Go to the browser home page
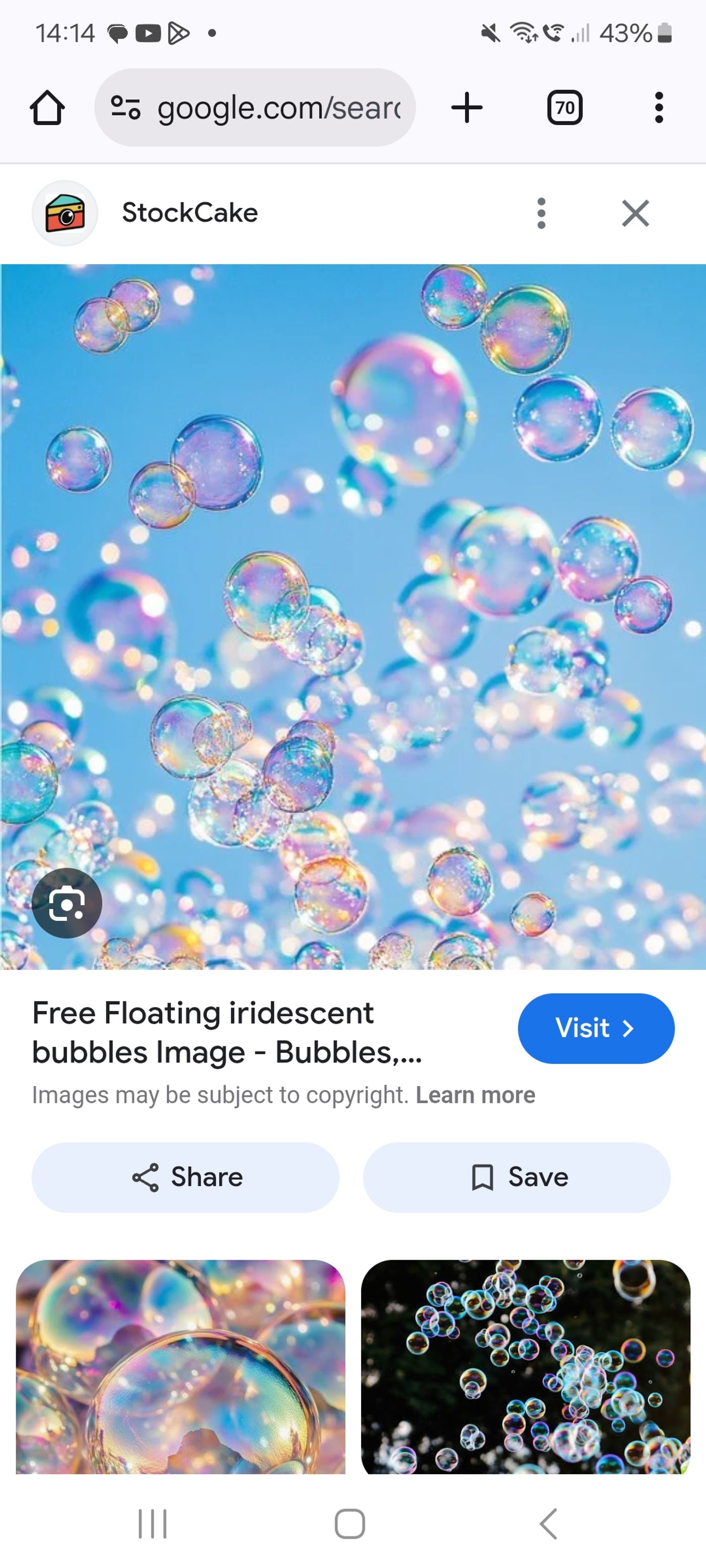 (x=47, y=108)
